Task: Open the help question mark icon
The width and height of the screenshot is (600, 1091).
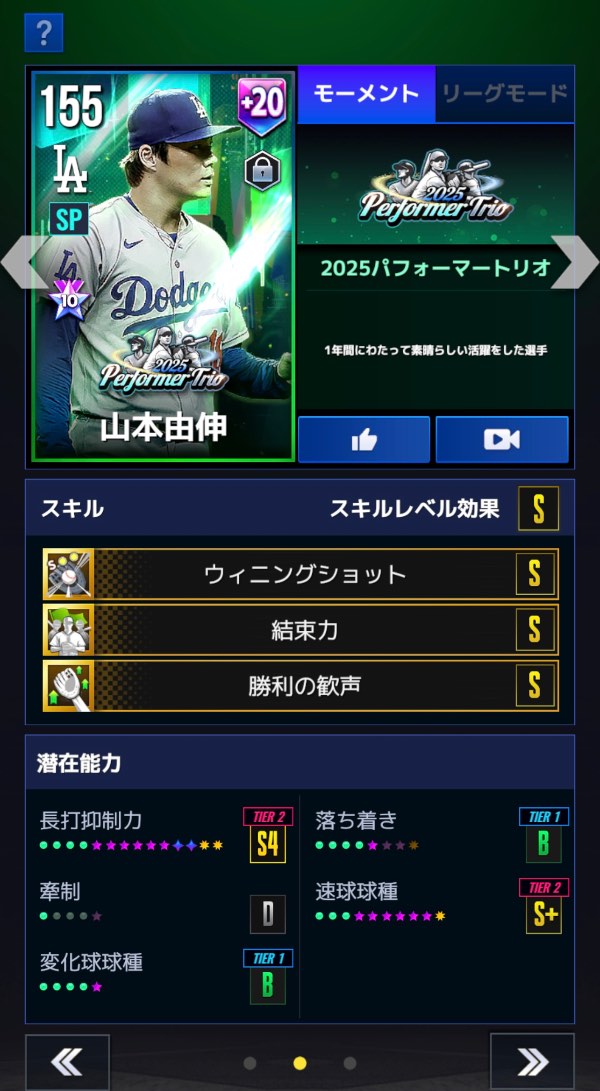Action: (x=43, y=33)
